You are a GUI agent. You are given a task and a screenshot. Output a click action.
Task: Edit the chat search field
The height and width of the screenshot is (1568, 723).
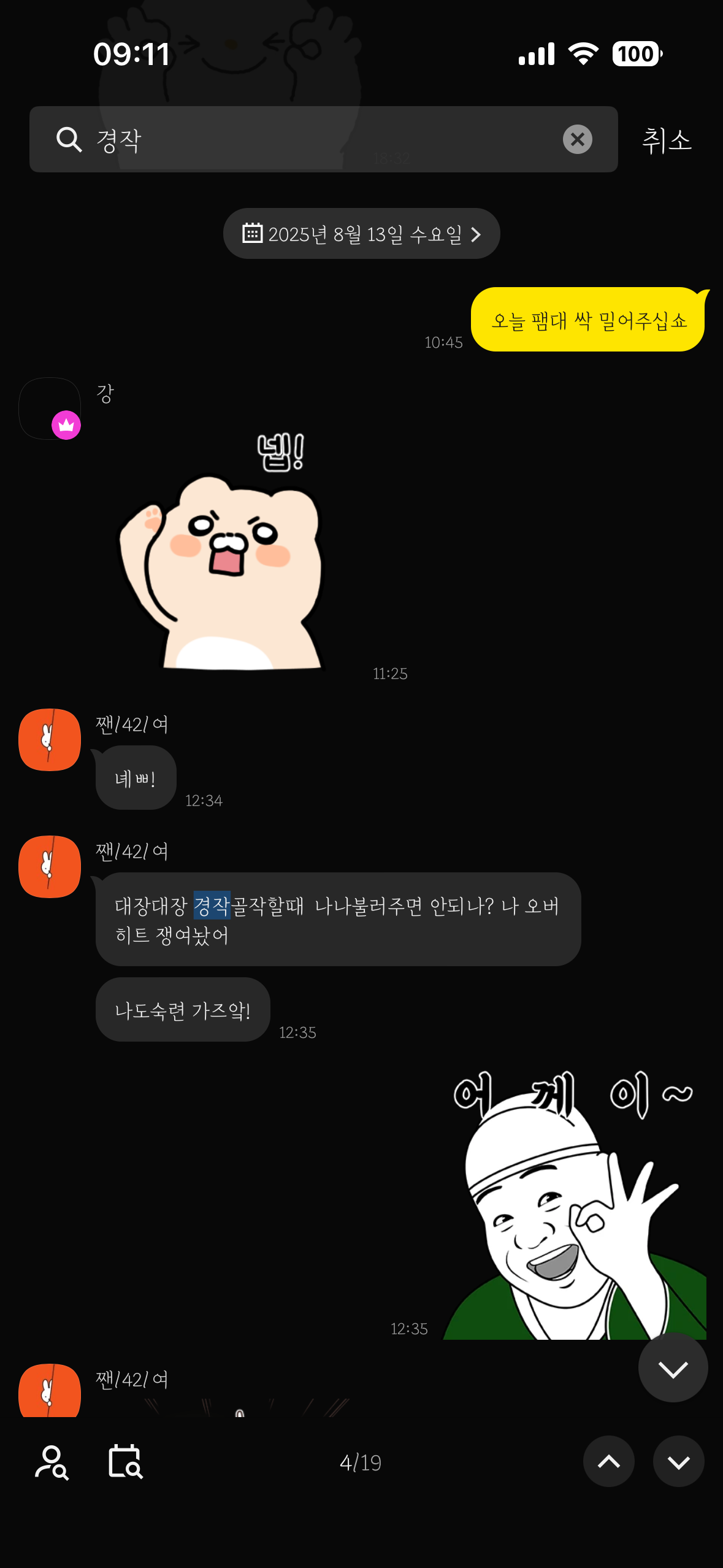point(319,140)
